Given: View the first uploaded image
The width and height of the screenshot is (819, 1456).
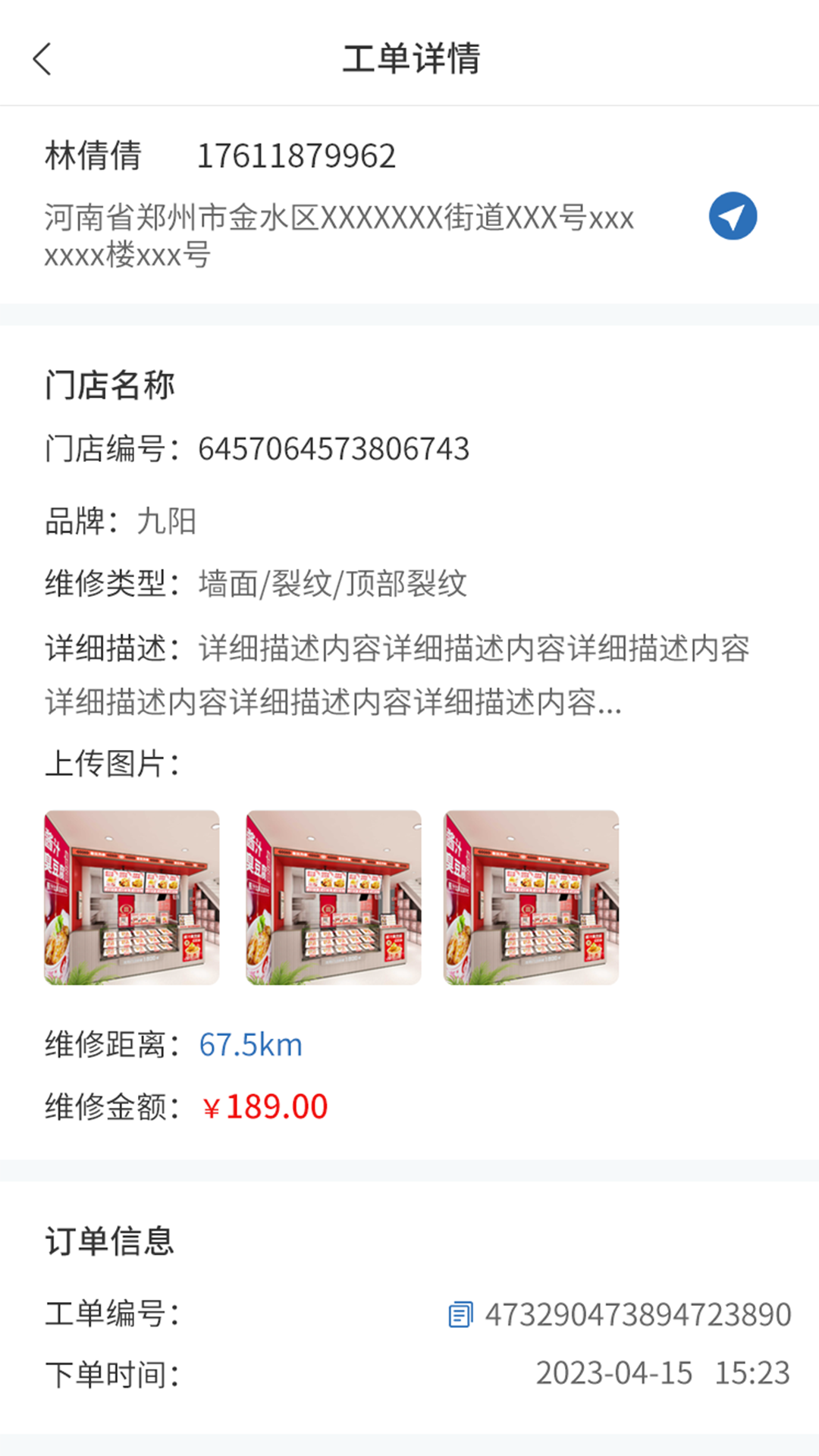Looking at the screenshot, I should point(132,898).
